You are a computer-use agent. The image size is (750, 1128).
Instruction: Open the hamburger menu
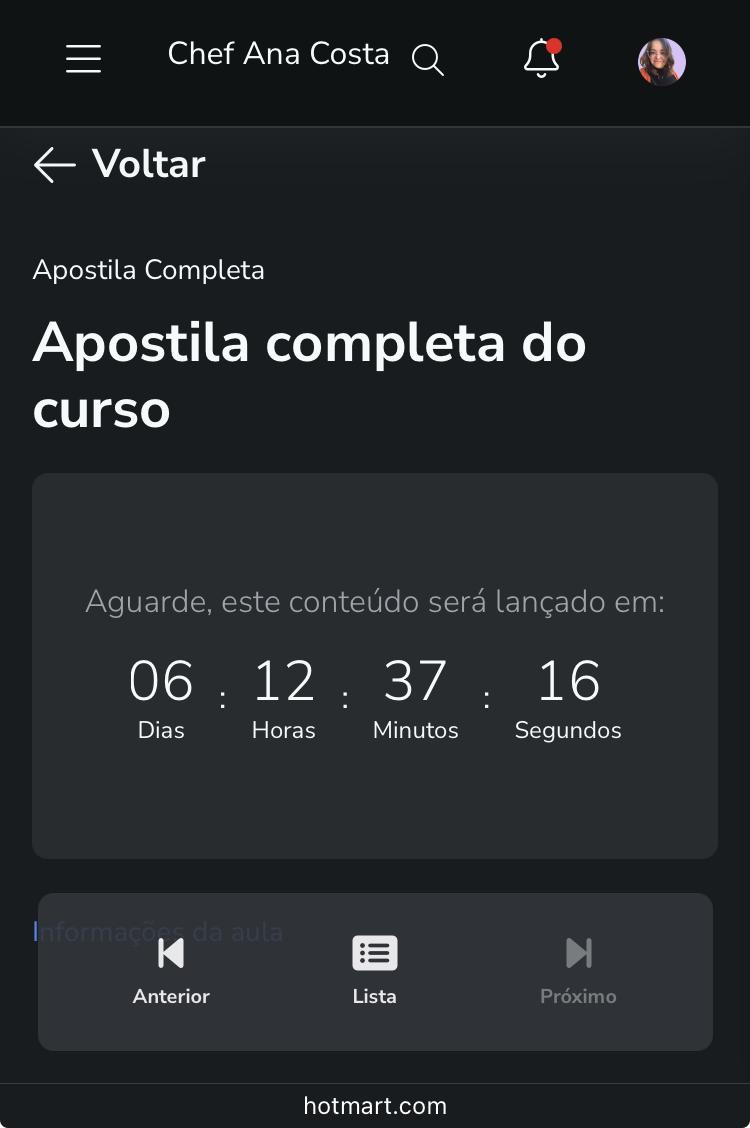(x=84, y=59)
